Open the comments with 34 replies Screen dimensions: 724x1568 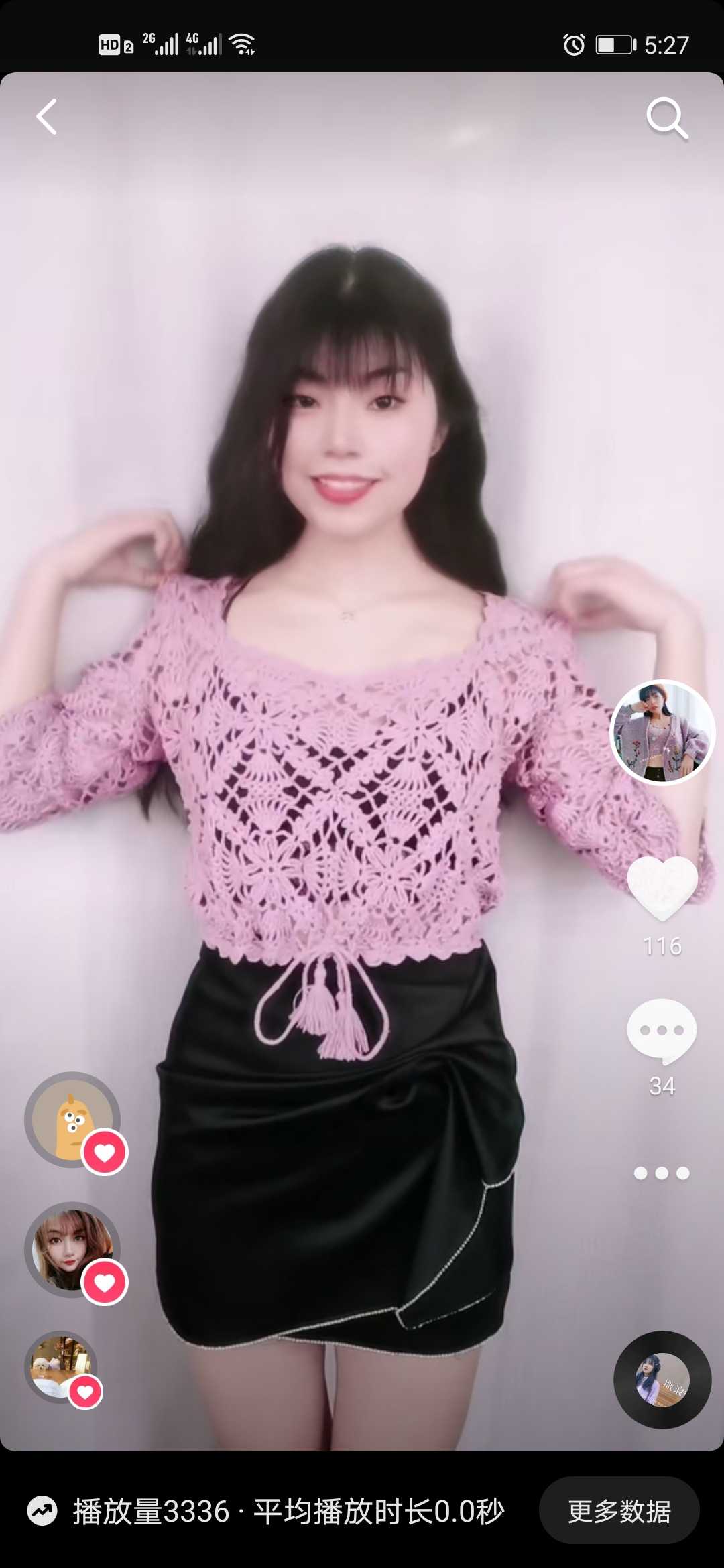662,1031
